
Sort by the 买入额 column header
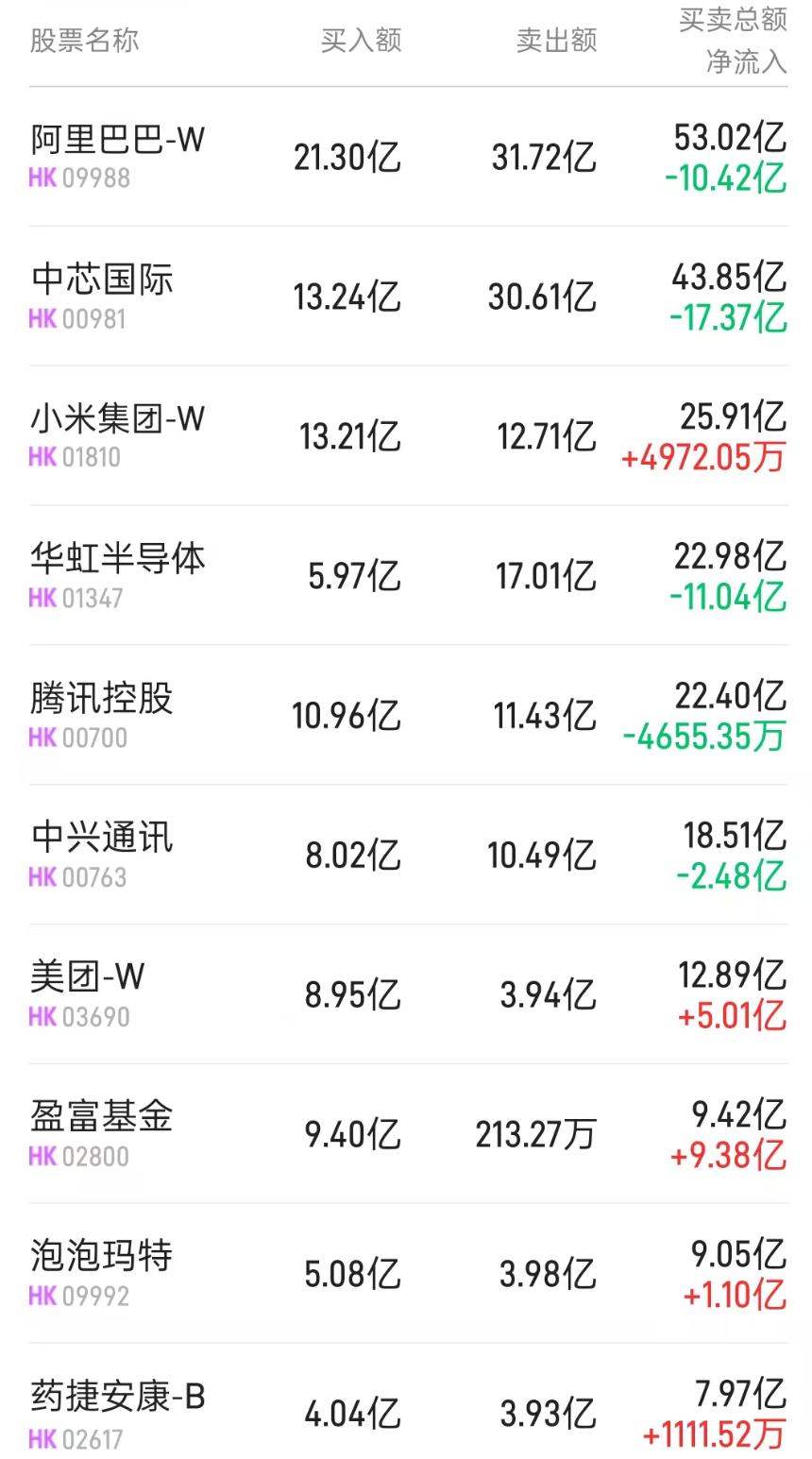coord(361,40)
